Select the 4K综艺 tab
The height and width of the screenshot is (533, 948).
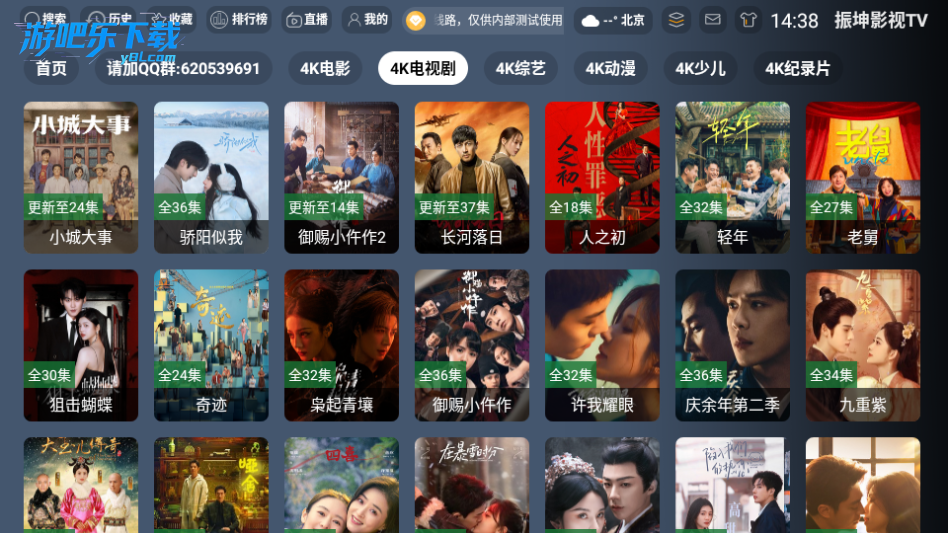[520, 68]
